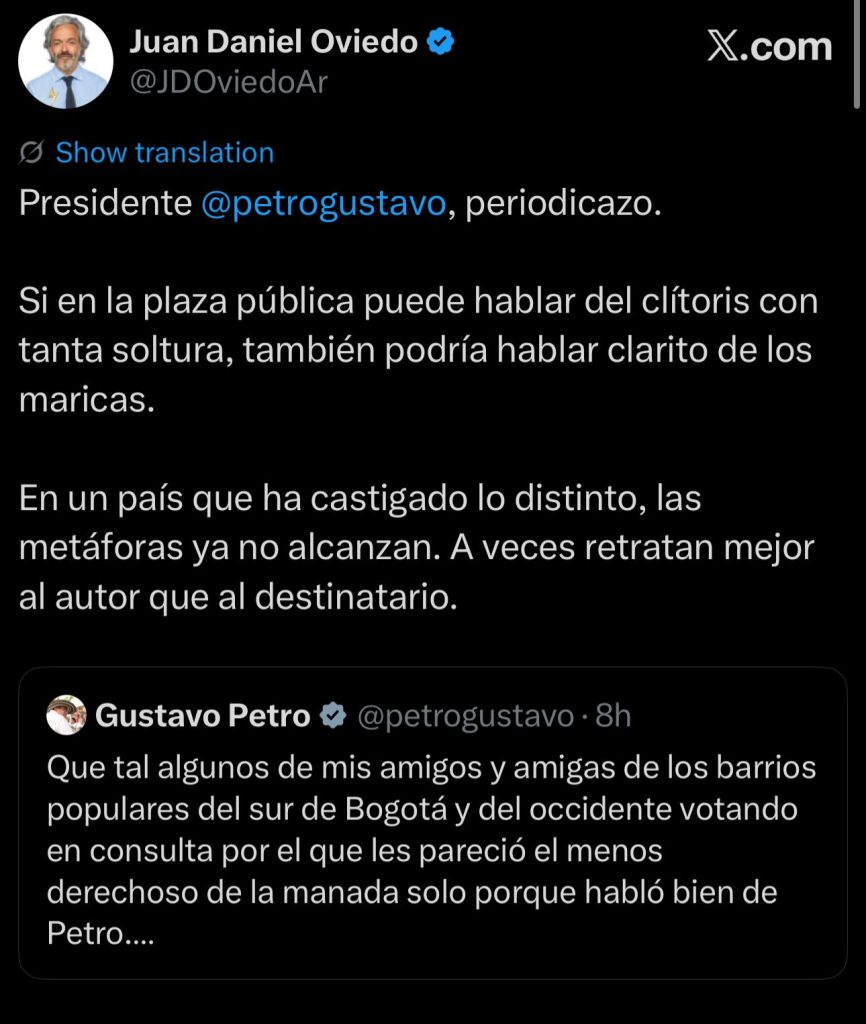This screenshot has width=866, height=1024.
Task: Open the @petrogustavo mention in the post
Action: [x=322, y=203]
